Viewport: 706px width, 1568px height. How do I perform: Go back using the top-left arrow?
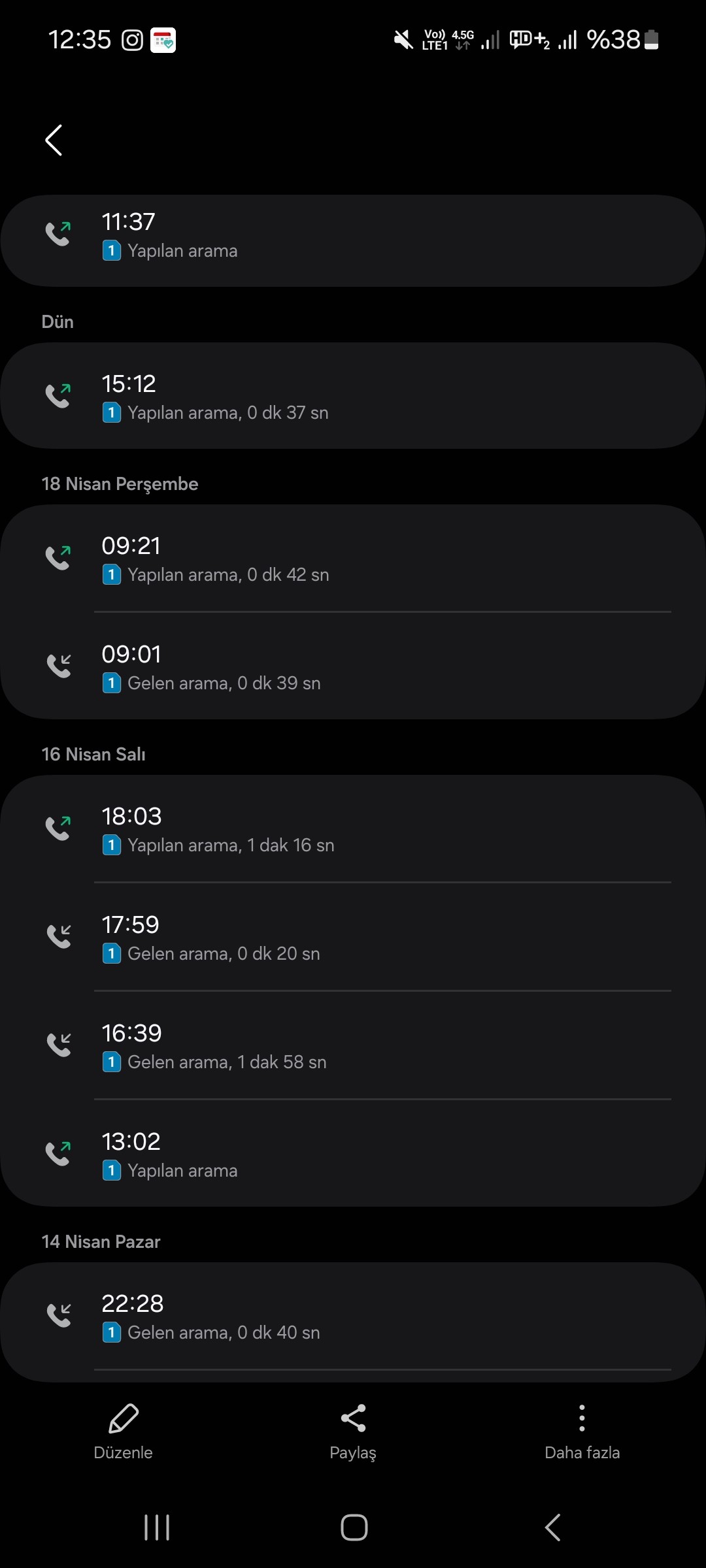[x=54, y=140]
